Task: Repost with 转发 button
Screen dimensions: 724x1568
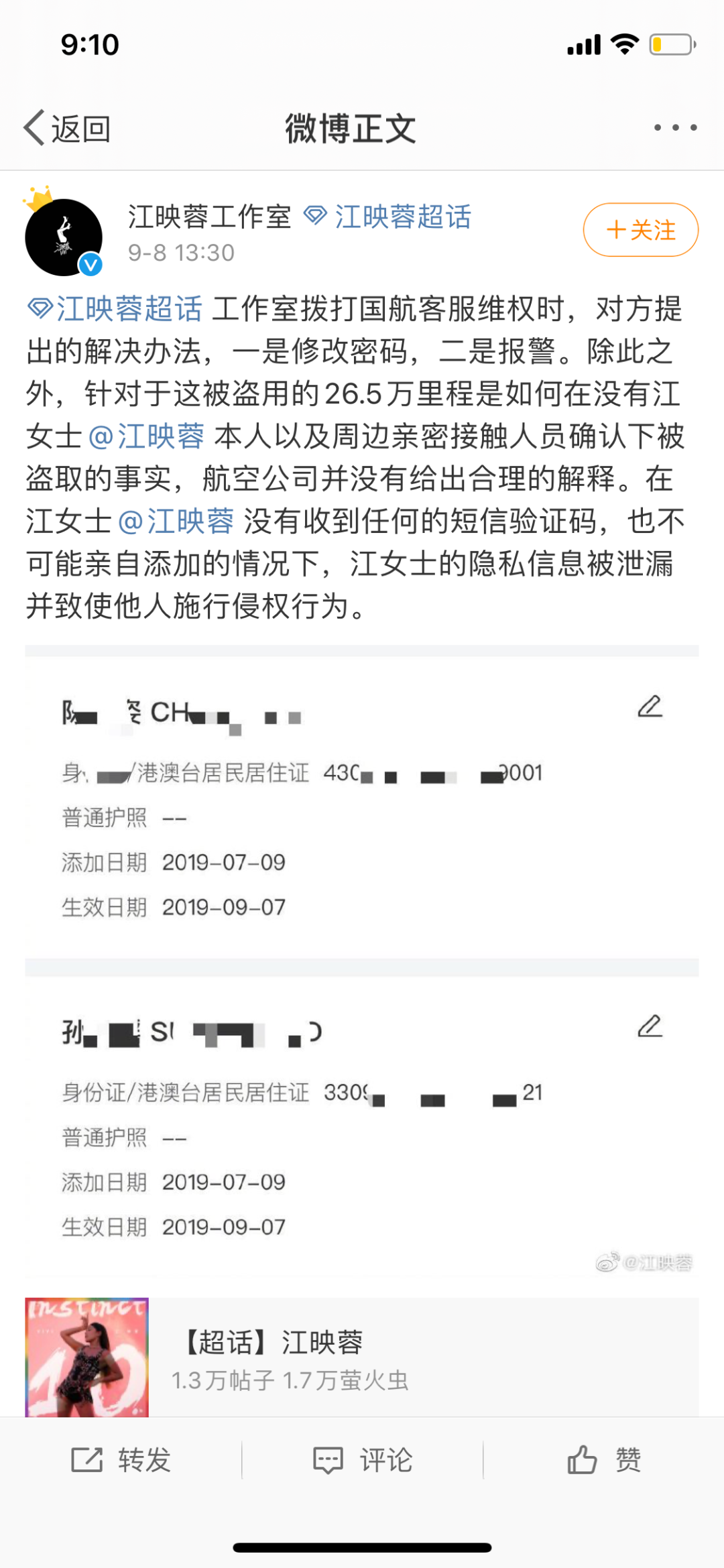Action: [121, 1459]
